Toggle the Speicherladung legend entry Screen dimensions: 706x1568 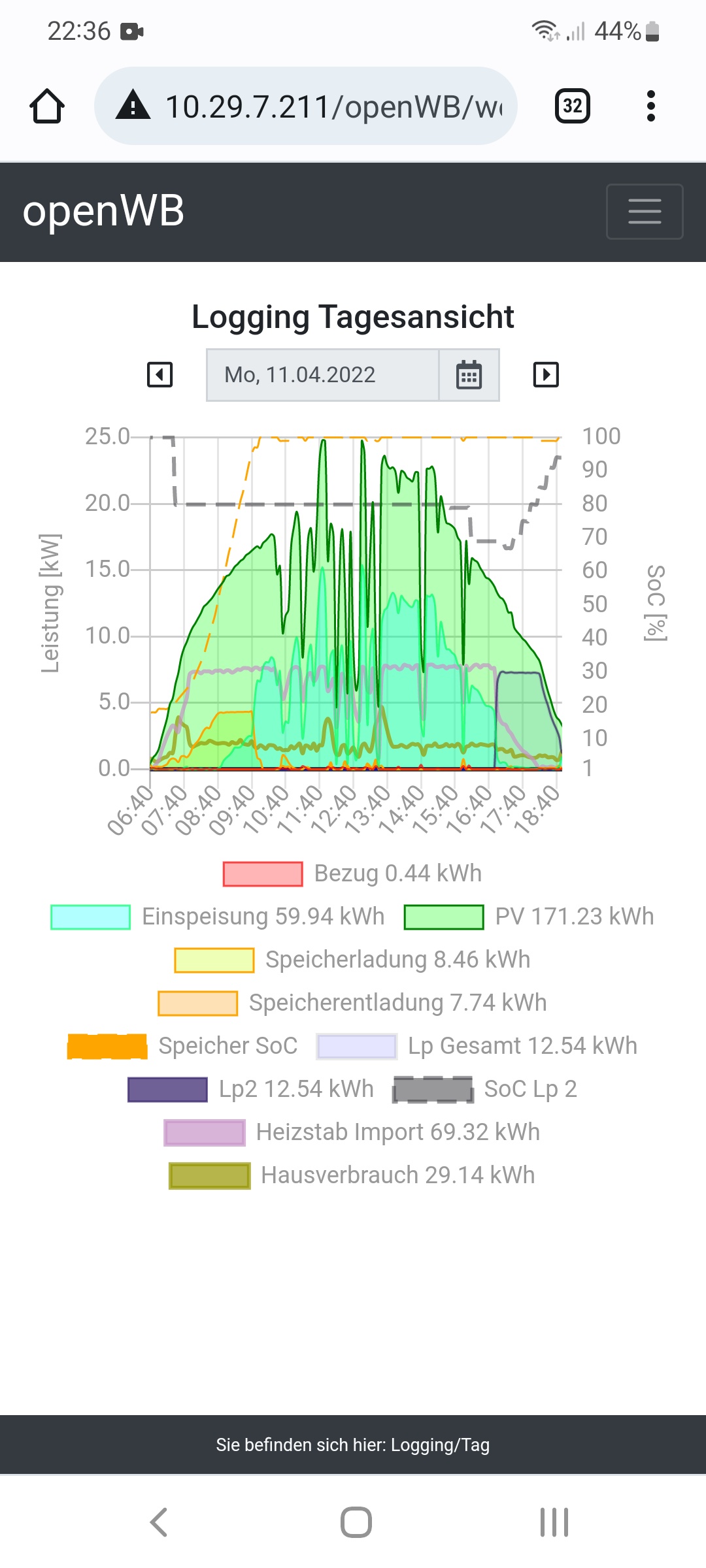352,960
